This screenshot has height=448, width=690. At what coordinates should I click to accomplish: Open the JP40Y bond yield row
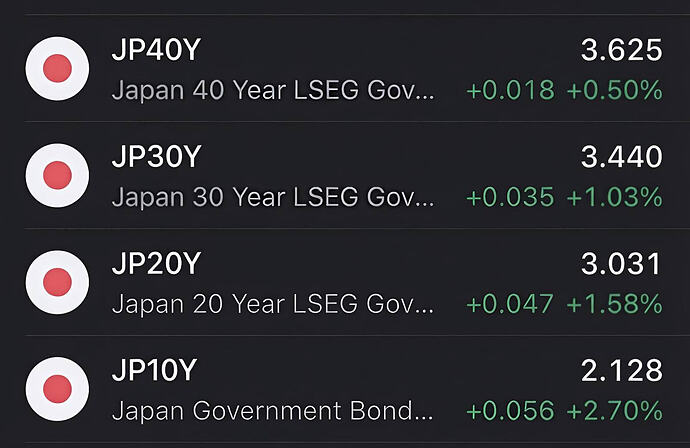pos(345,69)
